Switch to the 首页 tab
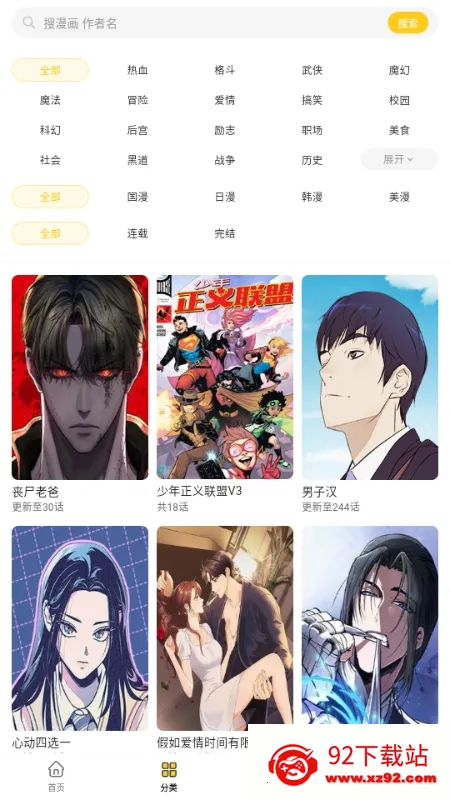 click(56, 777)
